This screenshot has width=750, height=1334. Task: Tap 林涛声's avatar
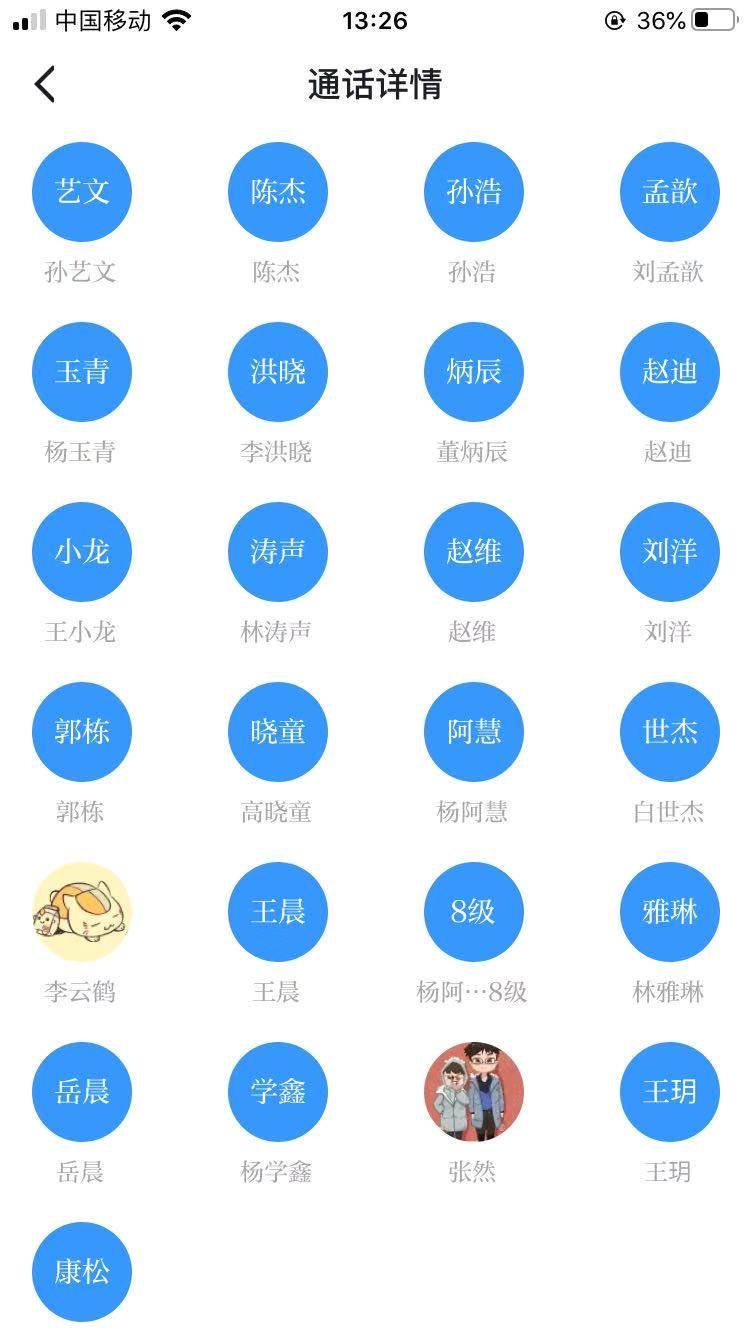277,552
